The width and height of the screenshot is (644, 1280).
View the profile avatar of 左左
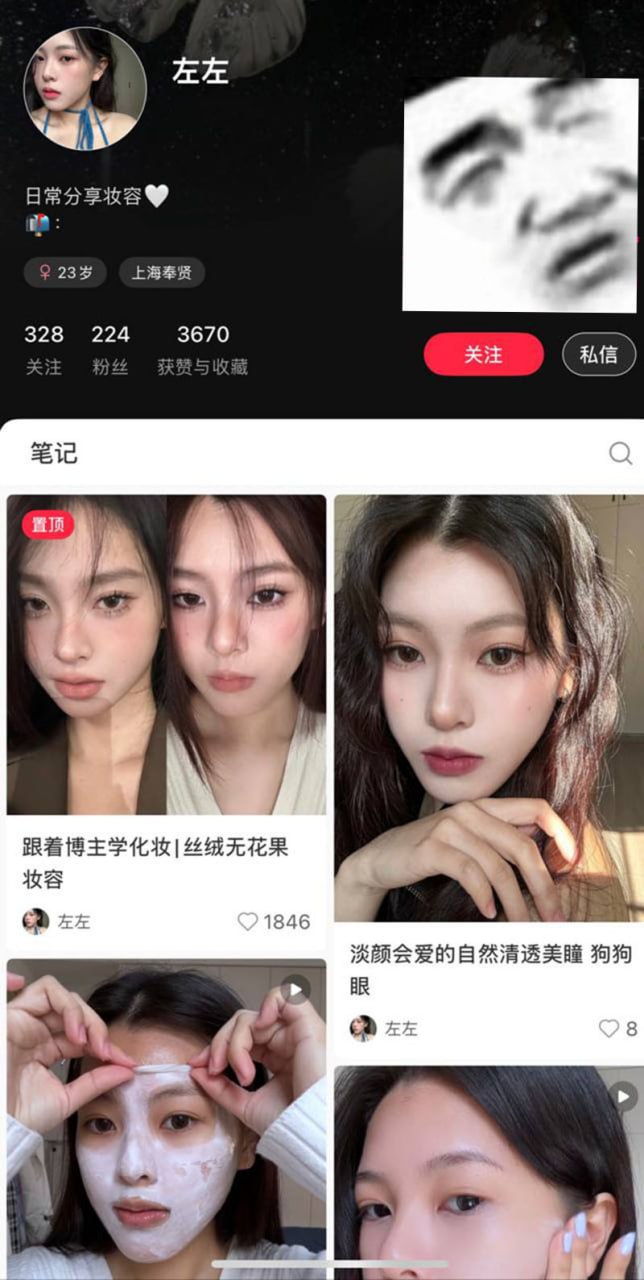click(85, 89)
